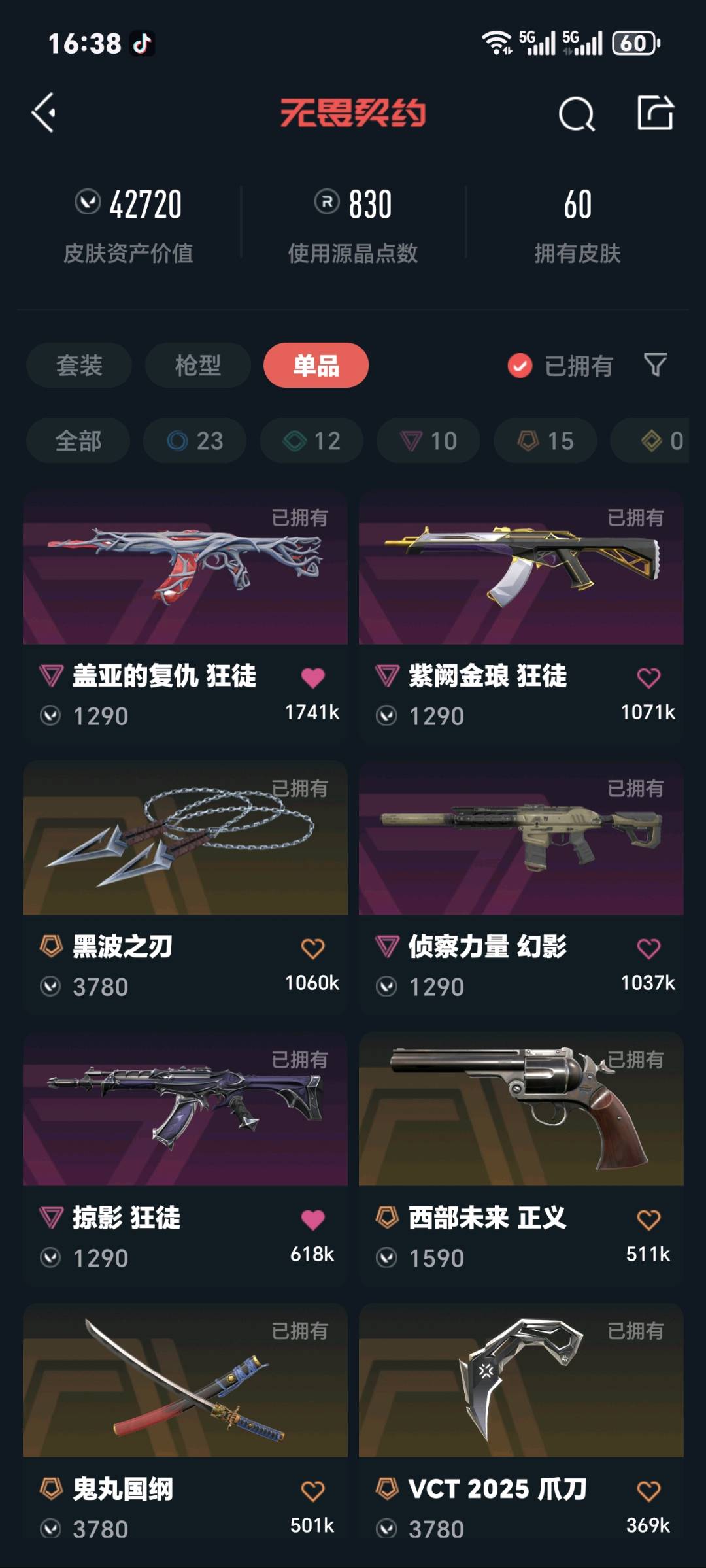Viewport: 706px width, 1568px height.
Task: Select the 全部 filter chip
Action: (x=78, y=441)
